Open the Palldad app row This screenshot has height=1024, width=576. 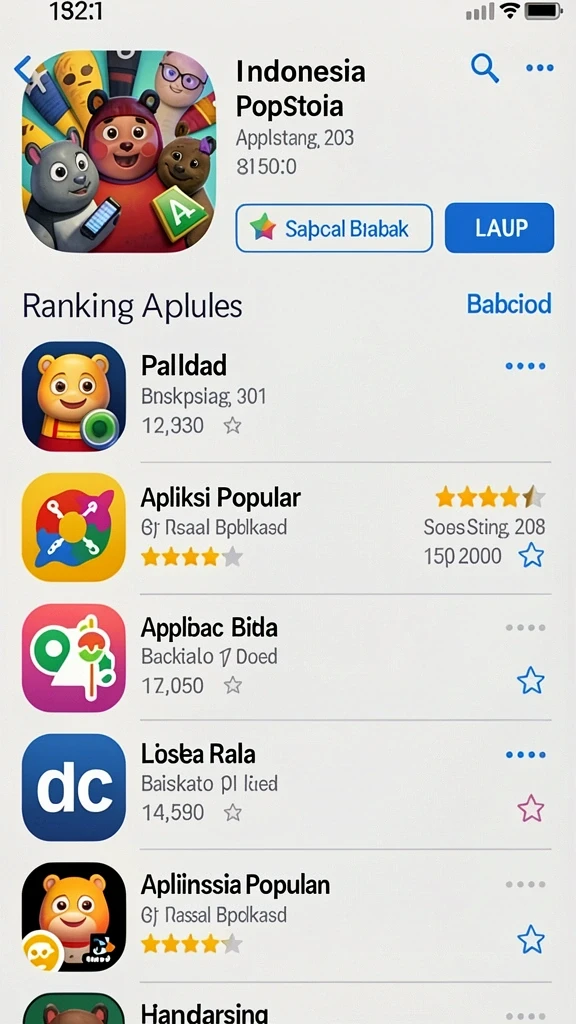coord(287,396)
